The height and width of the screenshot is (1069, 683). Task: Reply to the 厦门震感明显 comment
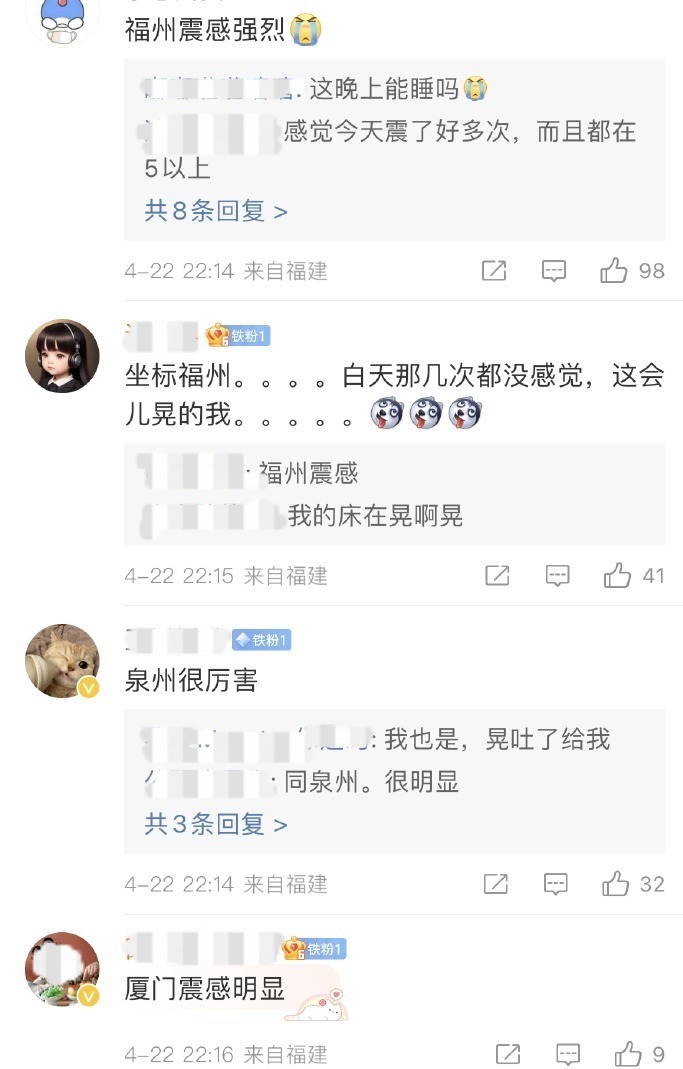(x=568, y=1054)
